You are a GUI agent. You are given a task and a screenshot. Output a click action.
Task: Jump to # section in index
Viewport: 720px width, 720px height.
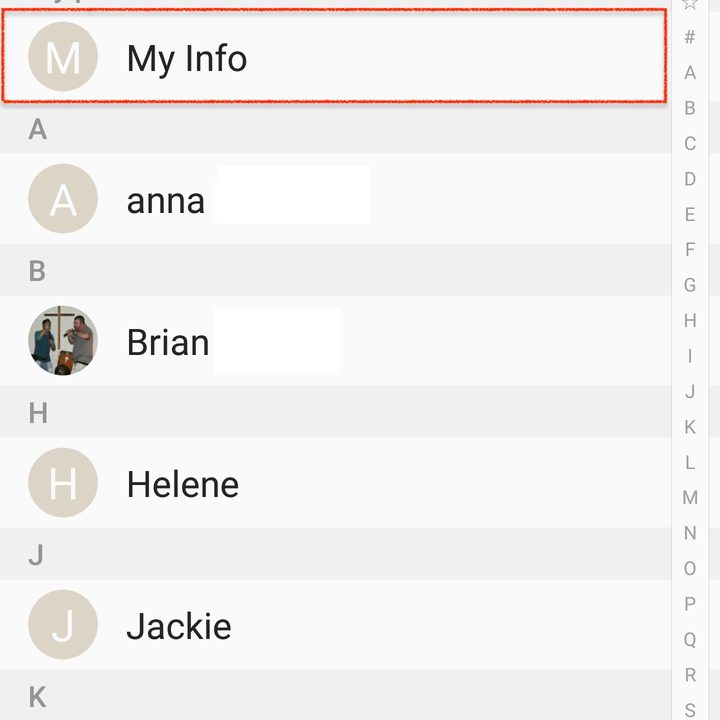click(690, 38)
